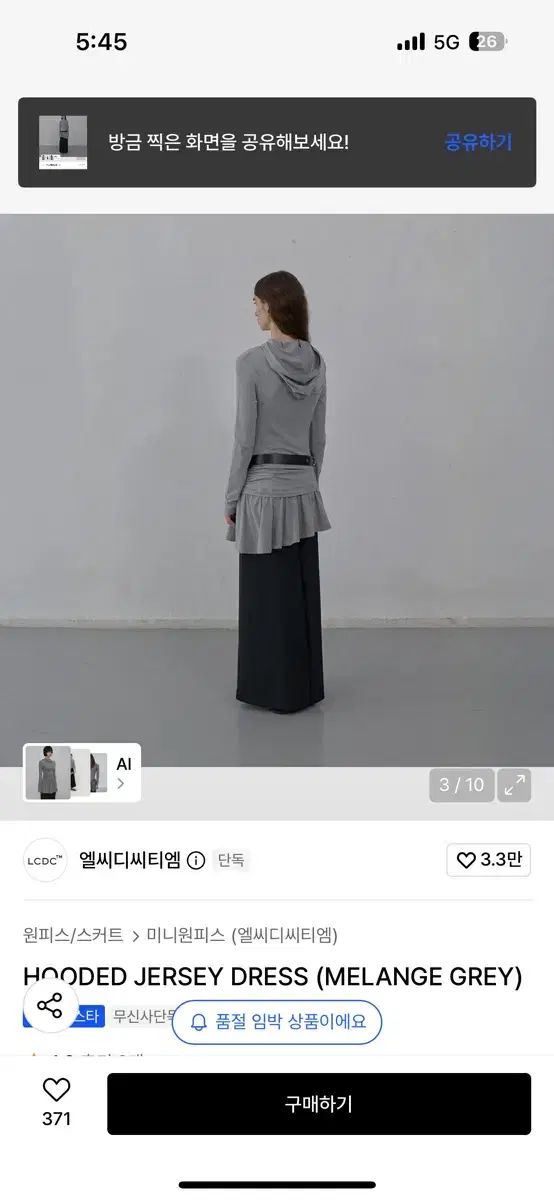Expand the product image to fullscreen
The image size is (554, 1200).
click(515, 785)
